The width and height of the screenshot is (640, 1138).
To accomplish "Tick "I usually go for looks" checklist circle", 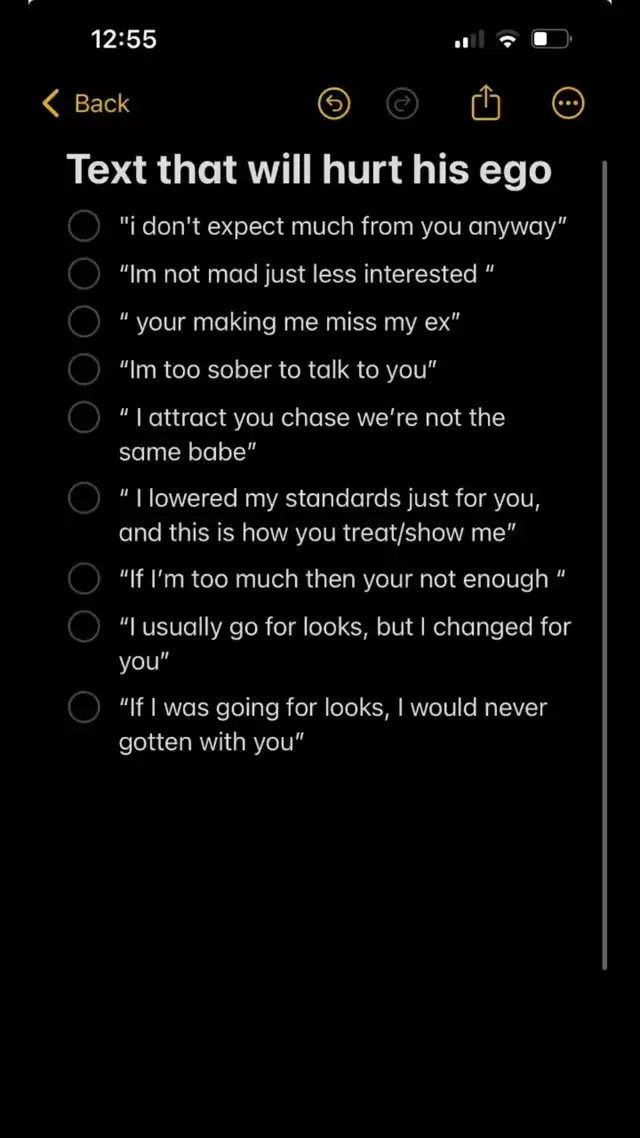I will point(84,627).
